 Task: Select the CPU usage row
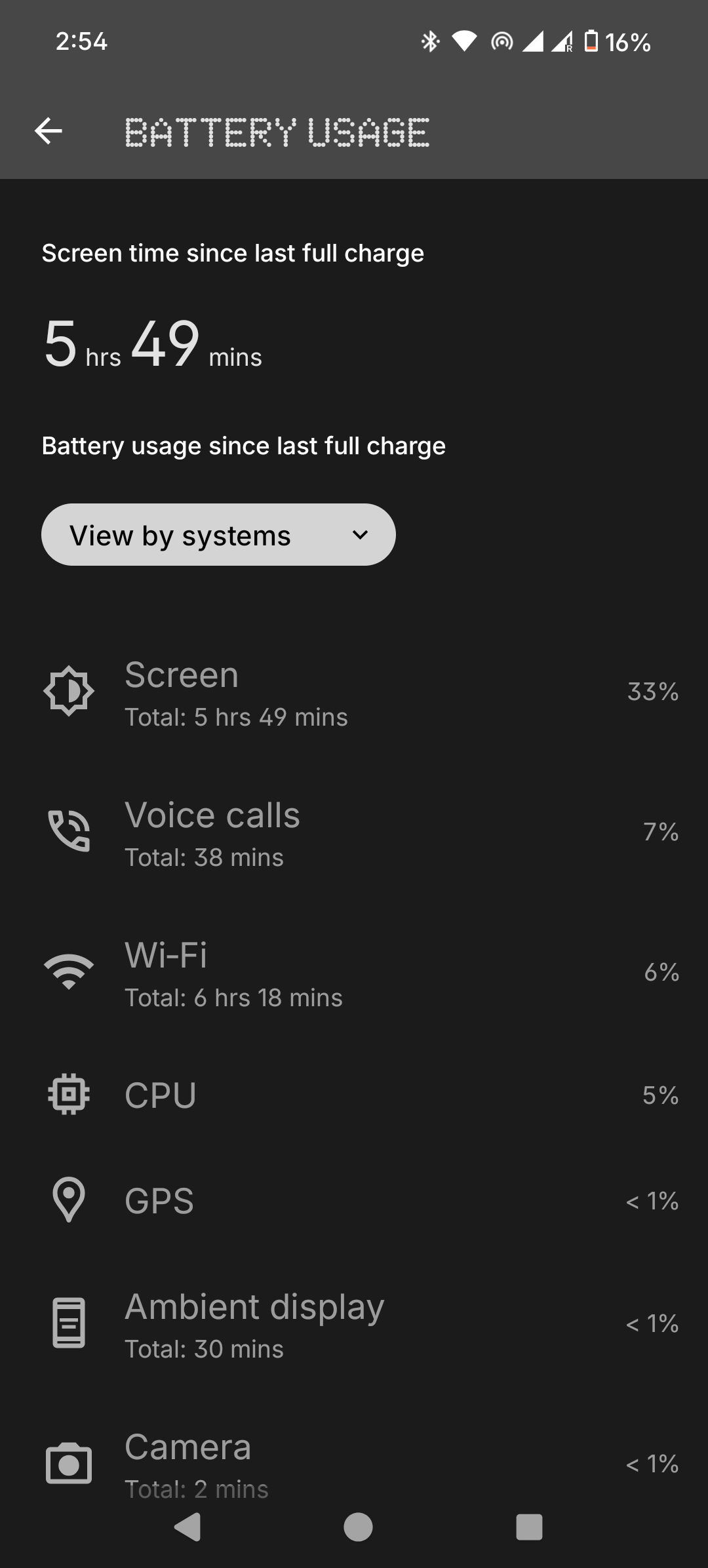point(354,1095)
